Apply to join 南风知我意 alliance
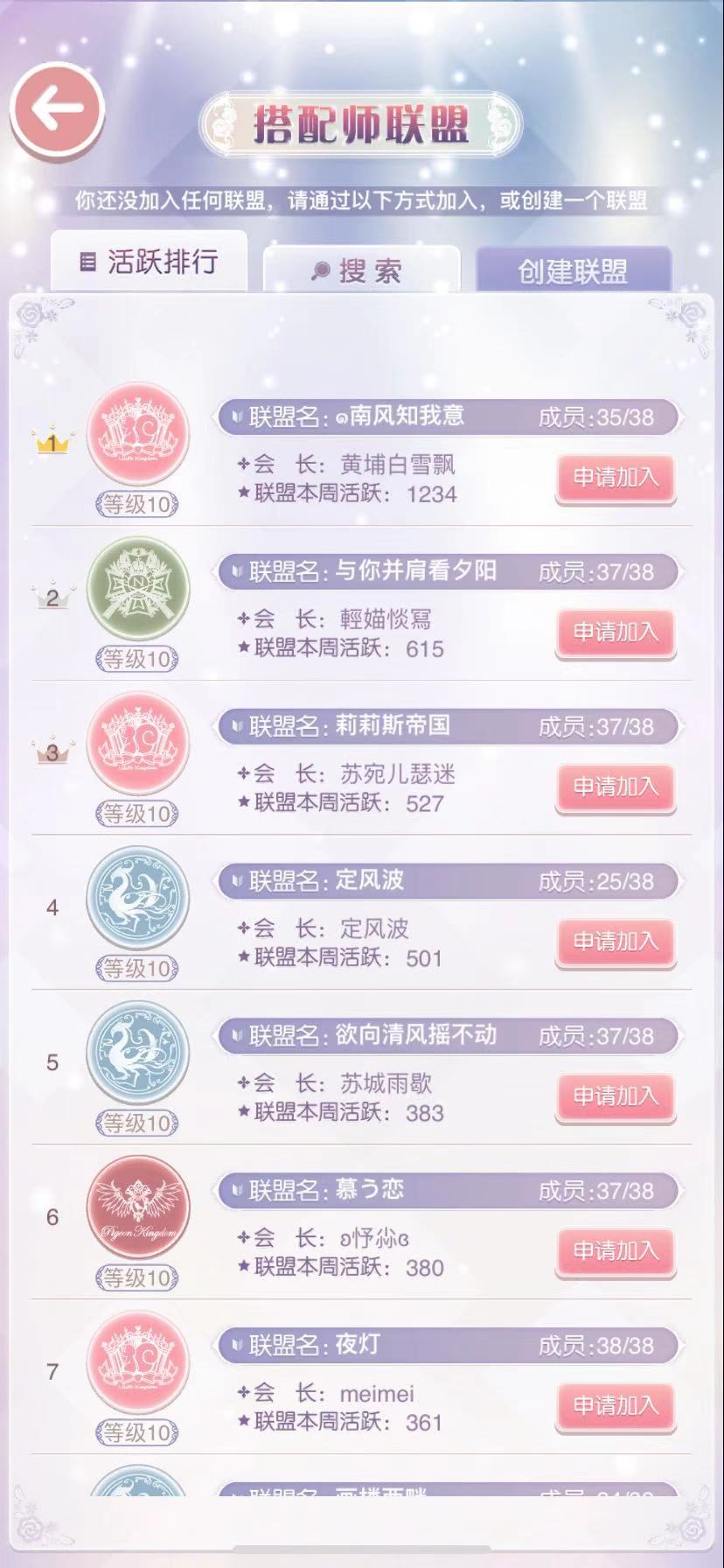Image resolution: width=724 pixels, height=1568 pixels. click(x=616, y=478)
